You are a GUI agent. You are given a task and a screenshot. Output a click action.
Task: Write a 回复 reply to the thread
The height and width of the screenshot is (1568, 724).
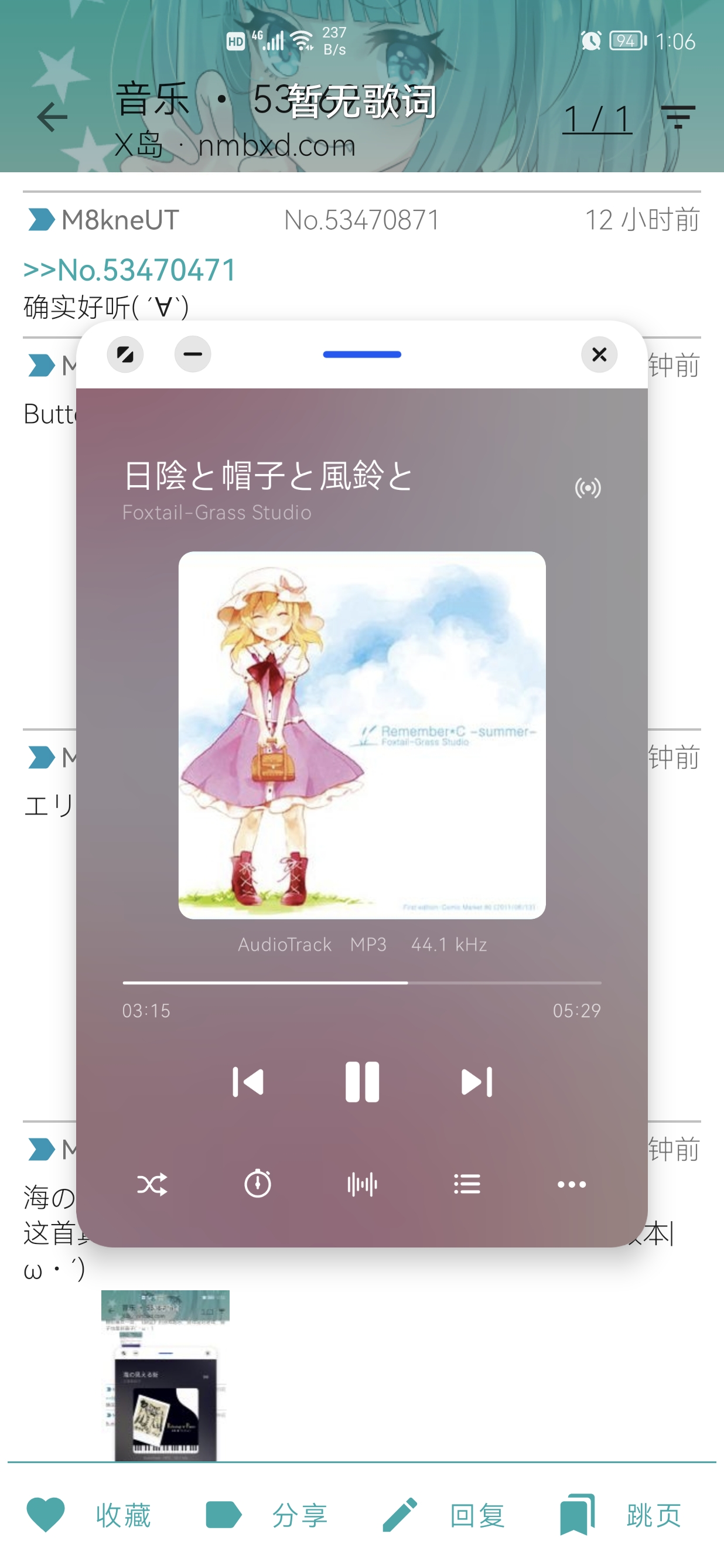(x=444, y=1515)
